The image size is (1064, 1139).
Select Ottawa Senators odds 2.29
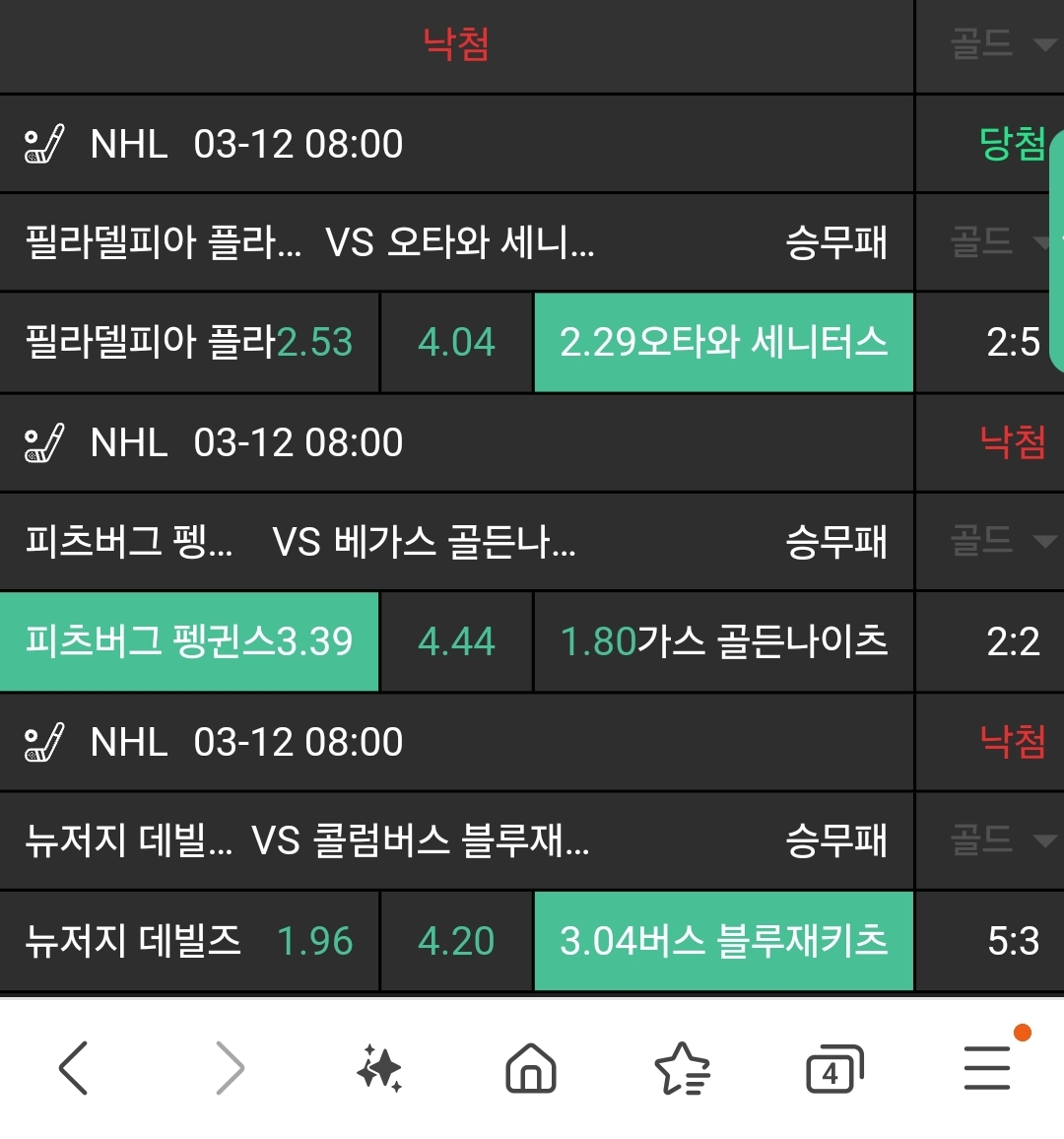[723, 343]
